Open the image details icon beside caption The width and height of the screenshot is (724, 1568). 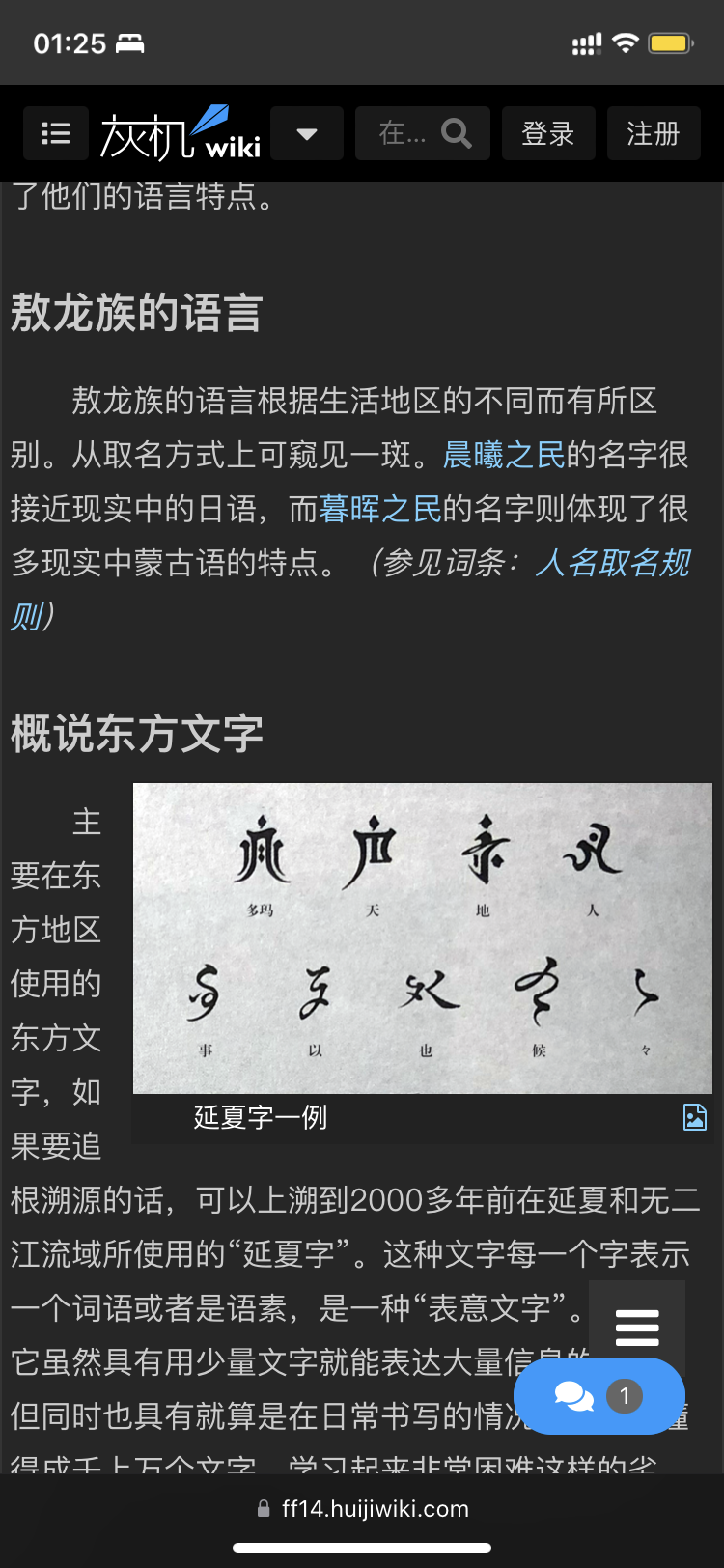click(695, 1117)
